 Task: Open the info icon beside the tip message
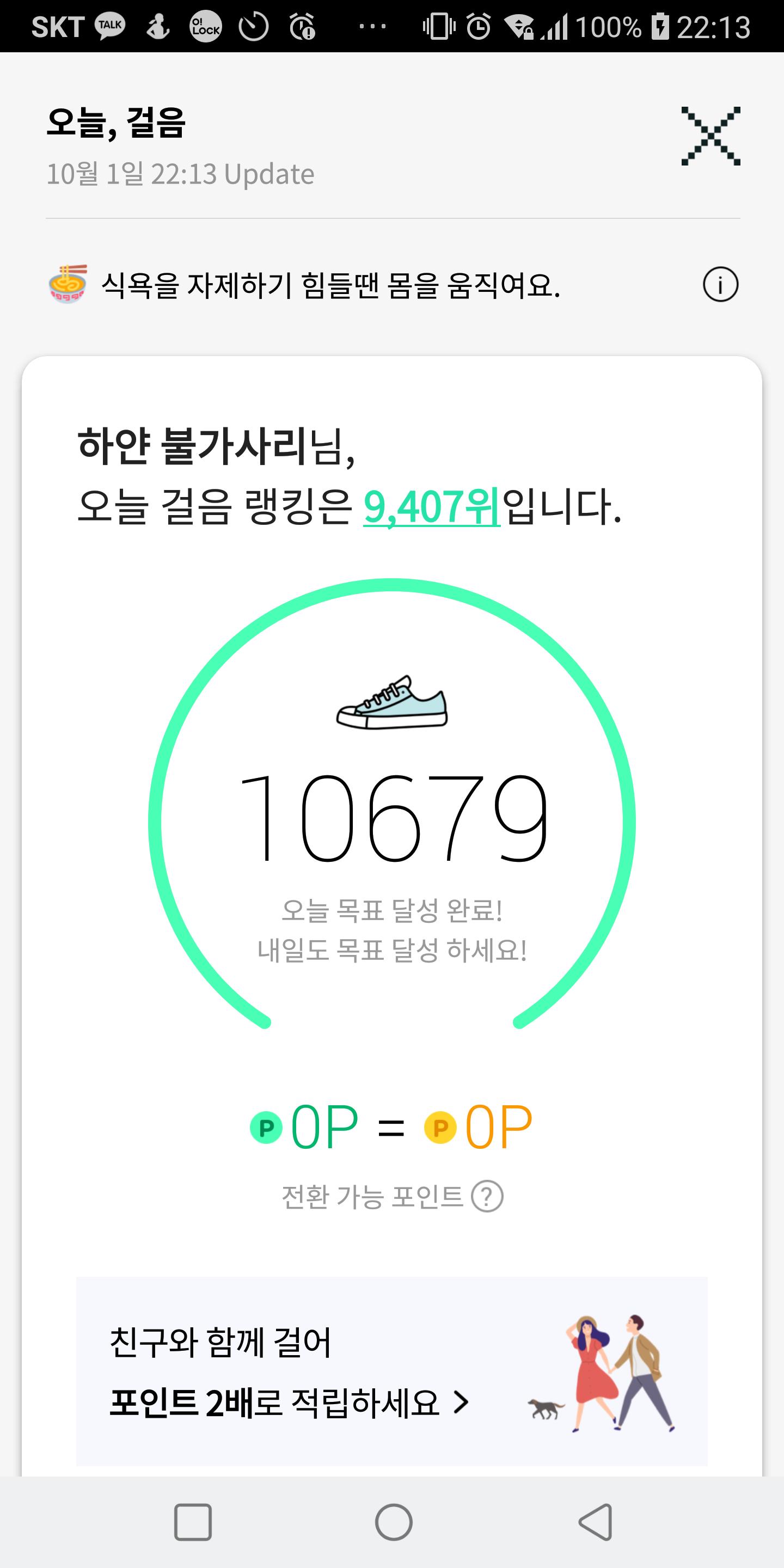[720, 284]
